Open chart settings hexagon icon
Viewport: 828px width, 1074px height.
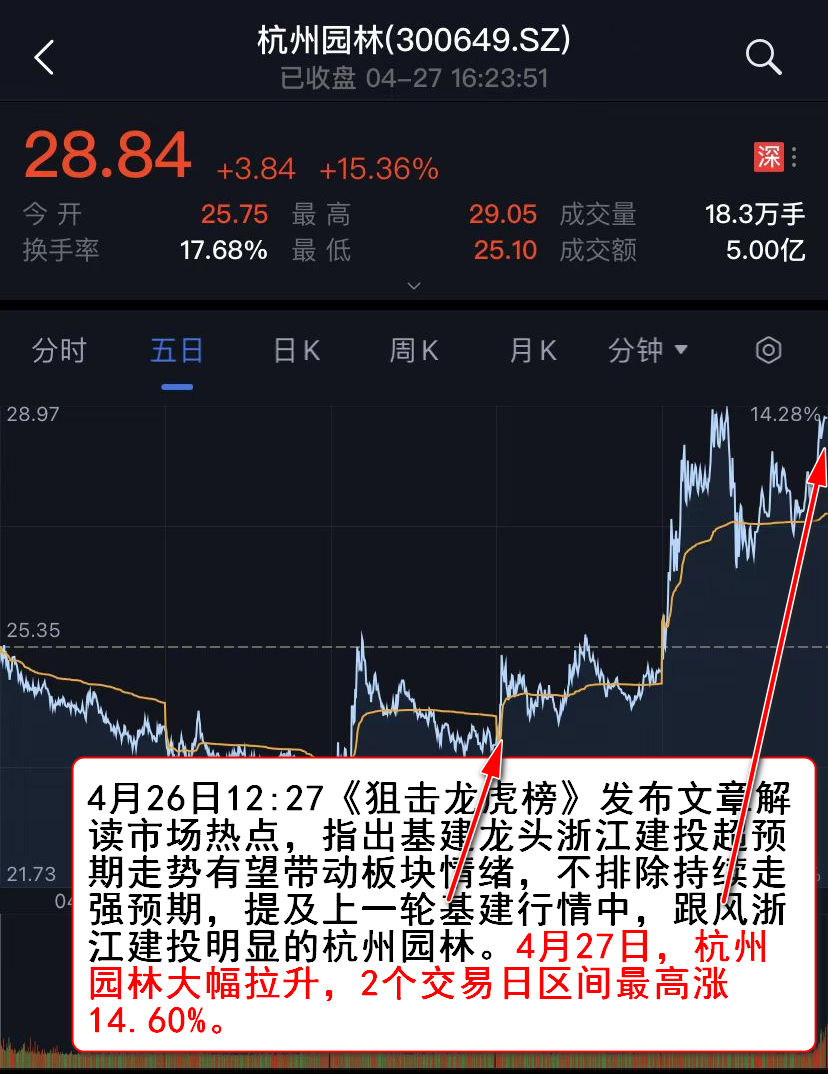(768, 350)
